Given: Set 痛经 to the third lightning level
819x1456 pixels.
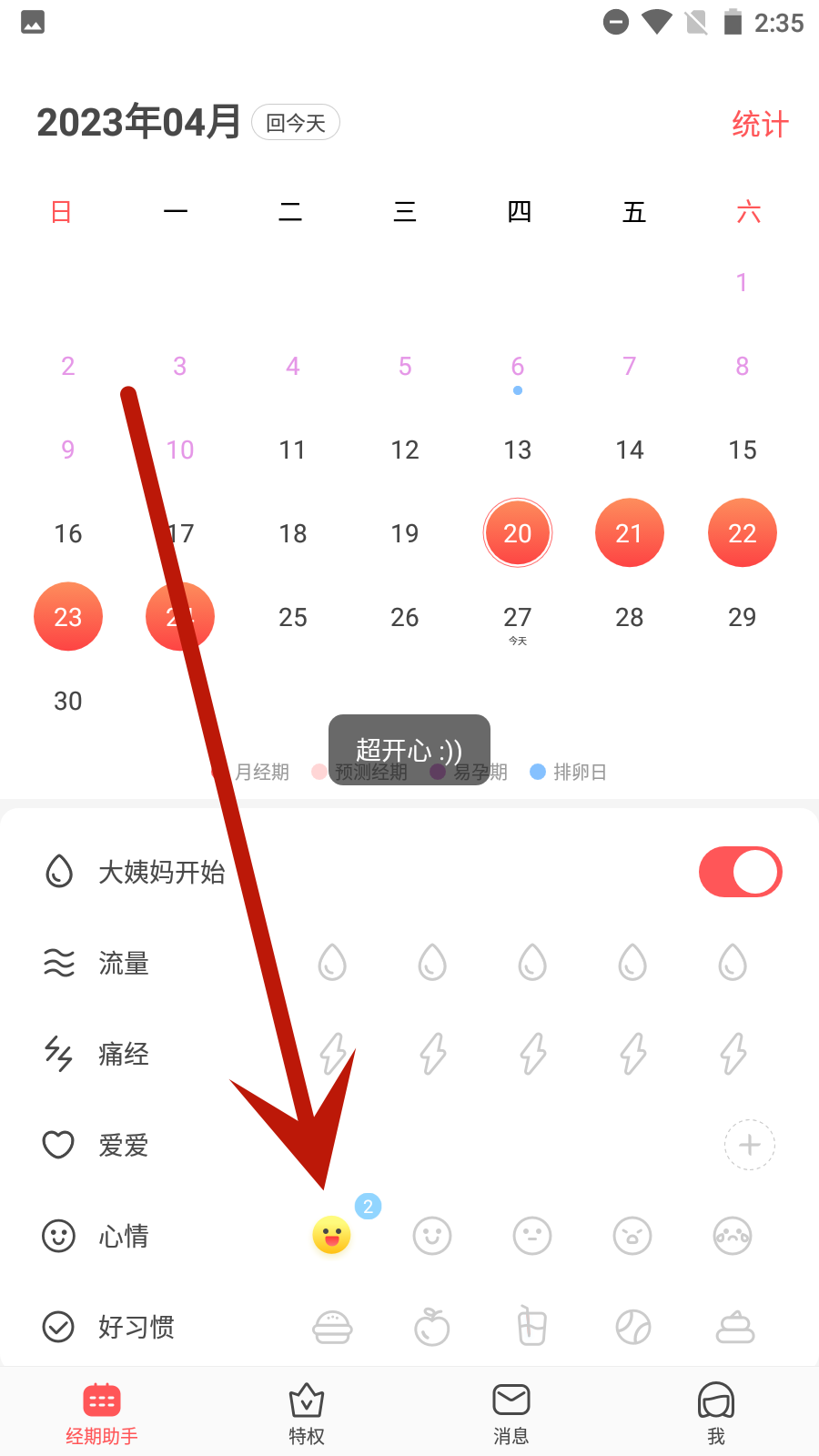Looking at the screenshot, I should (x=532, y=1054).
